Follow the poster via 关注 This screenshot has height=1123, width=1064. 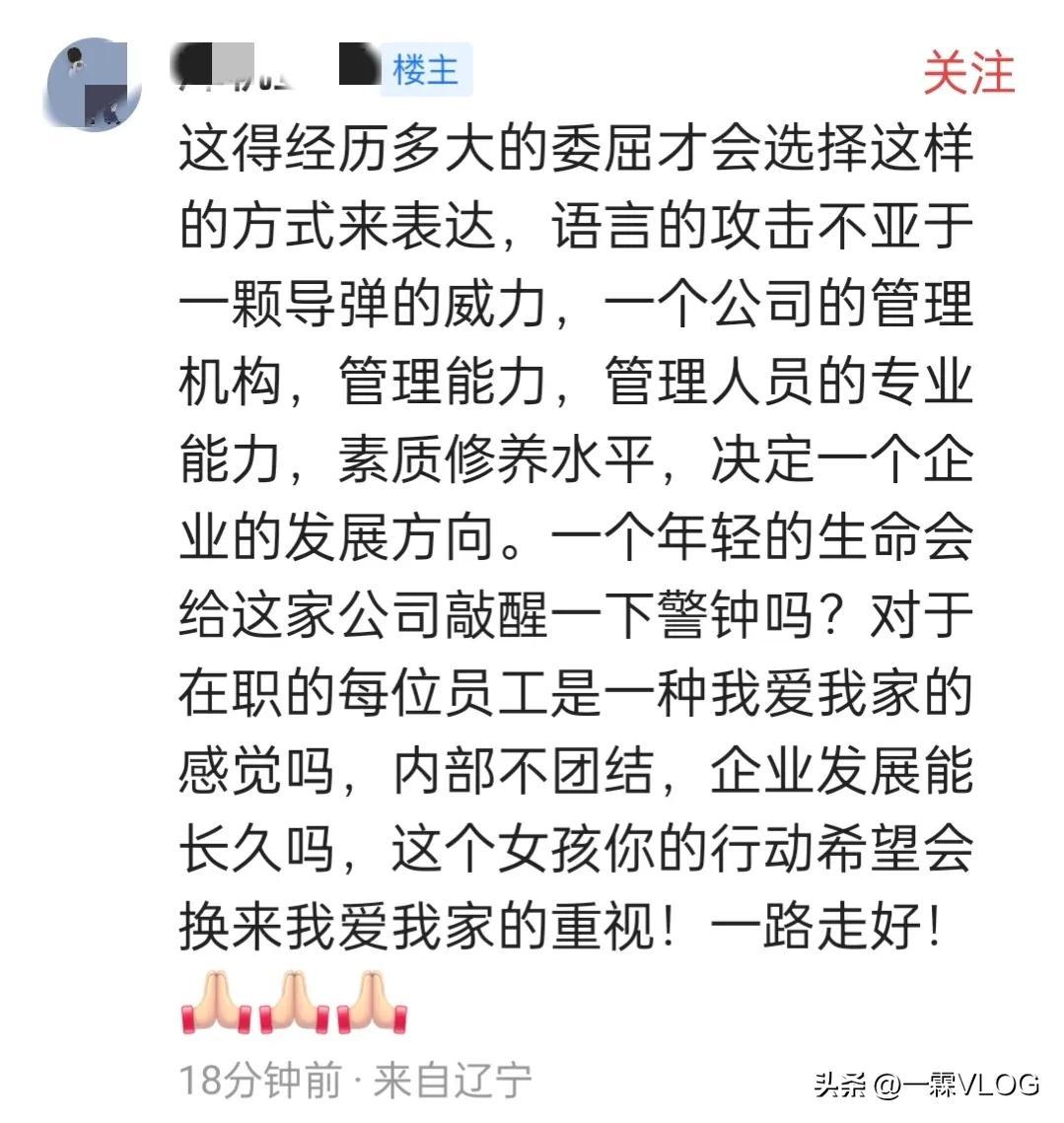coord(968,72)
